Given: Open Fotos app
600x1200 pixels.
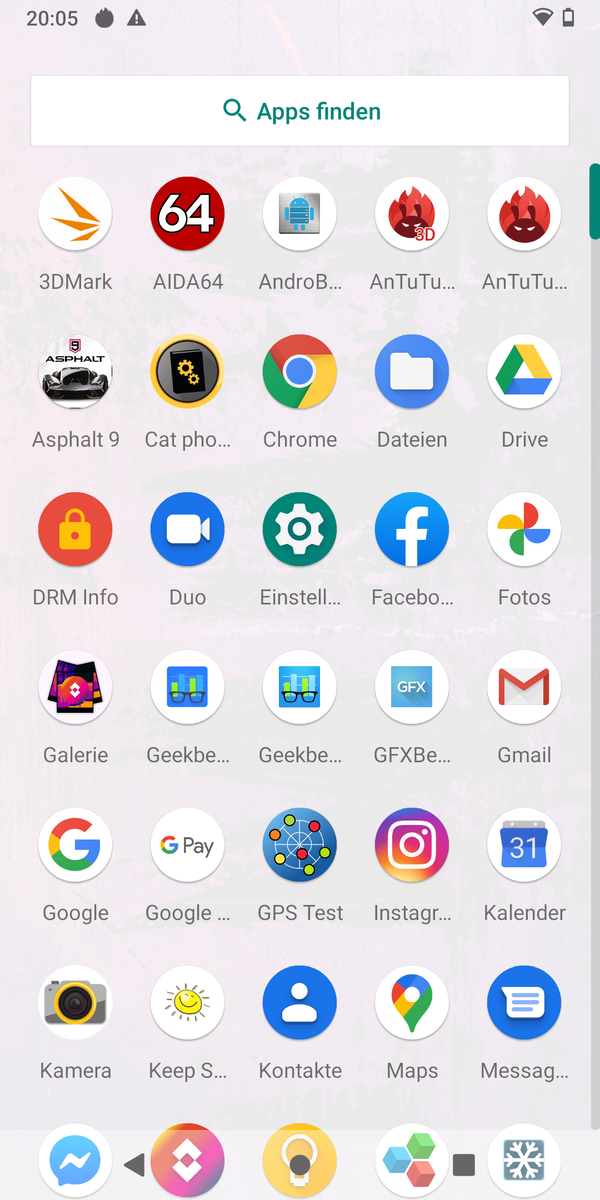Looking at the screenshot, I should tap(524, 530).
